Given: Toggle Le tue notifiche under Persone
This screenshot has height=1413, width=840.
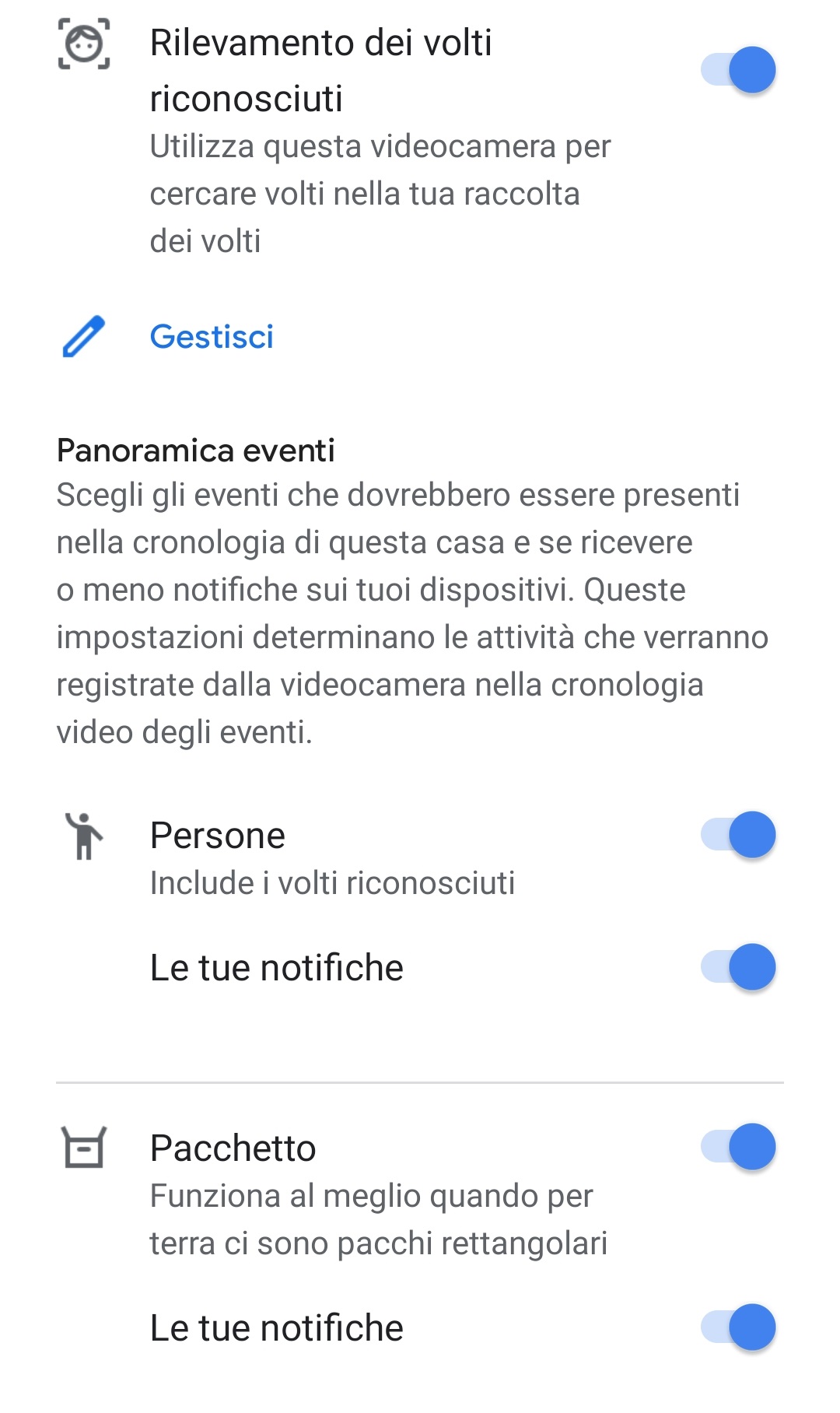Looking at the screenshot, I should [x=738, y=967].
